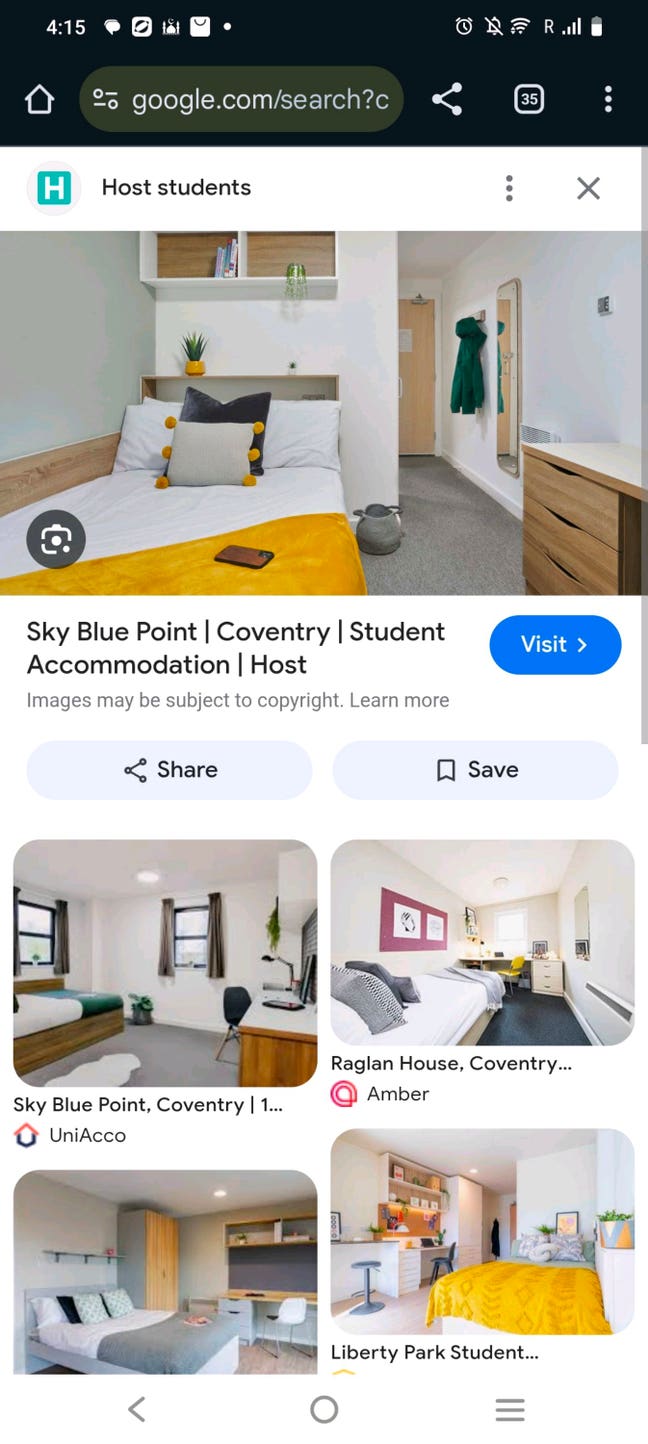Open the tab switcher showing 35 tabs

tap(529, 99)
